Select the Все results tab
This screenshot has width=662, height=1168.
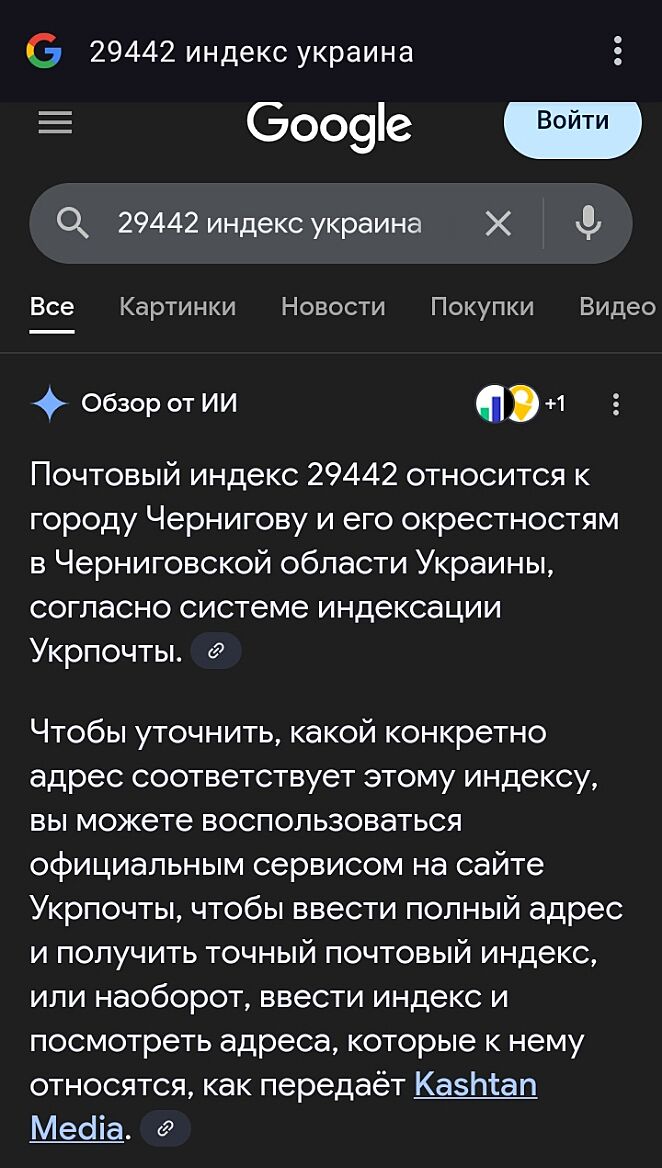52,307
